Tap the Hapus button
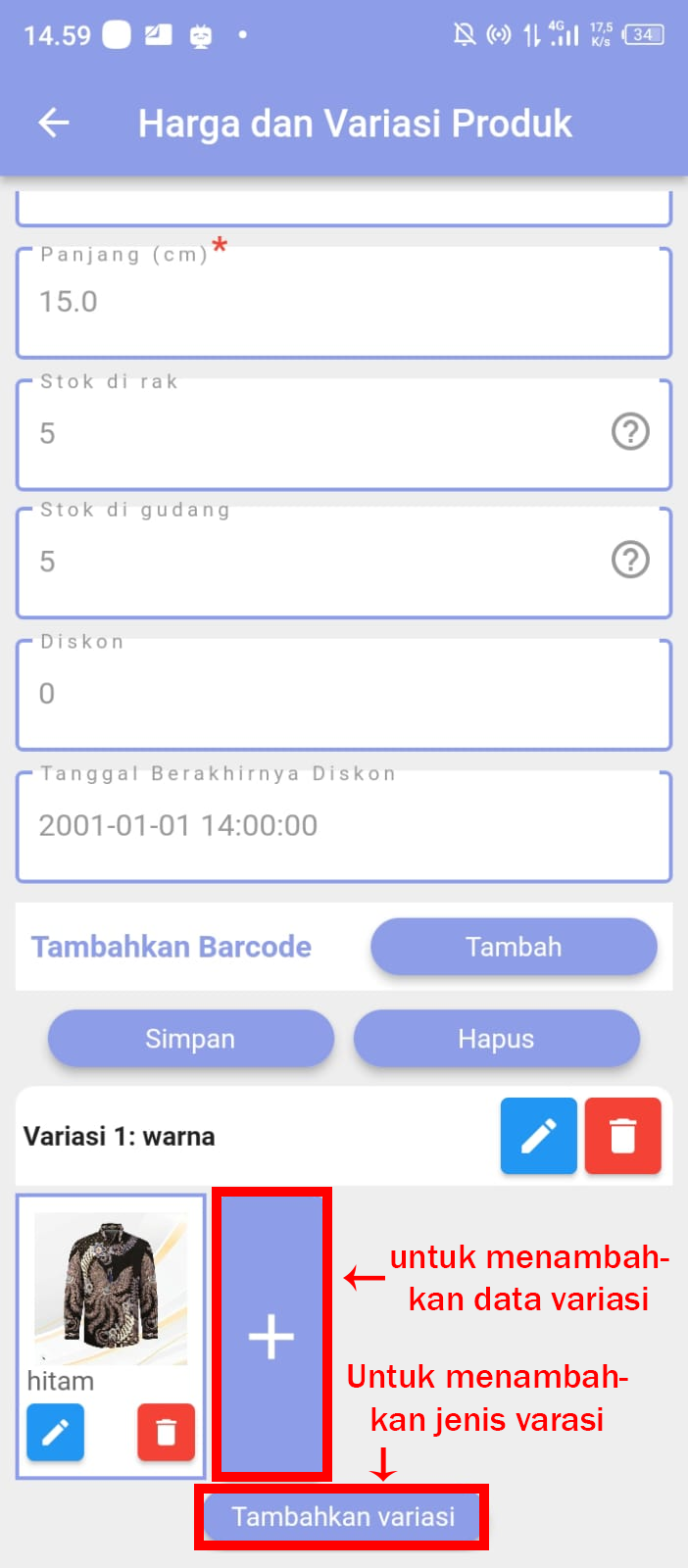The height and width of the screenshot is (1568, 688). pyautogui.click(x=496, y=1039)
